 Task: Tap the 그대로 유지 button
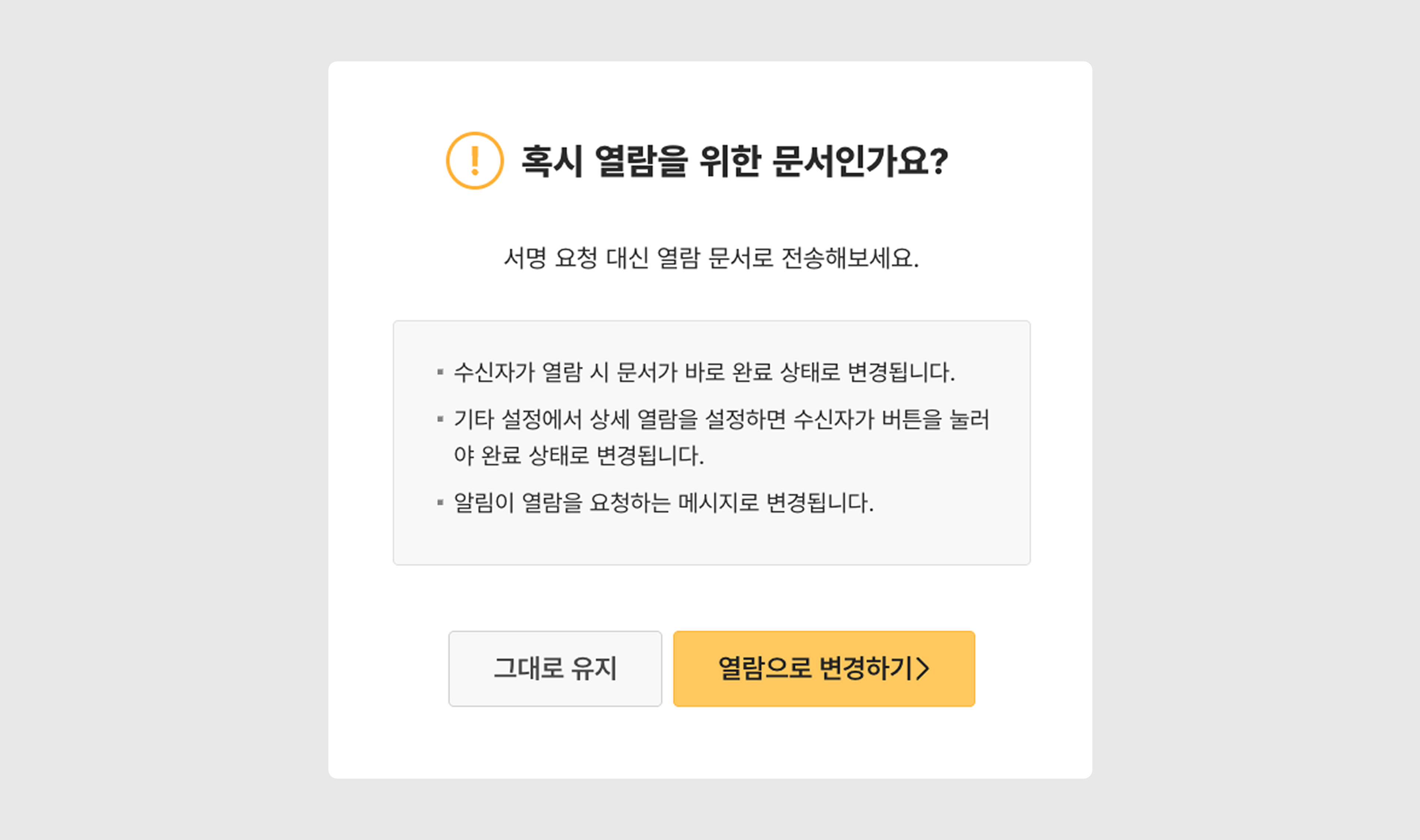pos(555,668)
